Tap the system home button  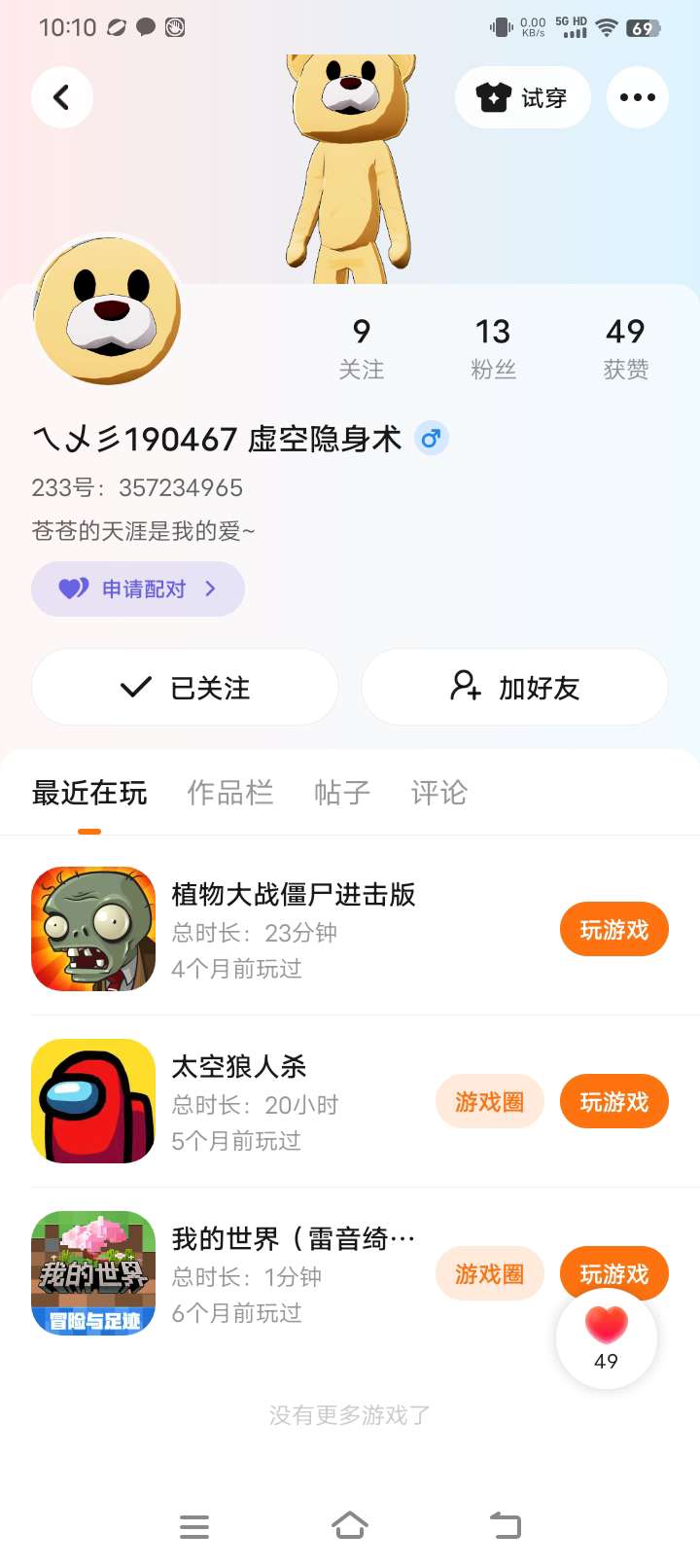350,1525
